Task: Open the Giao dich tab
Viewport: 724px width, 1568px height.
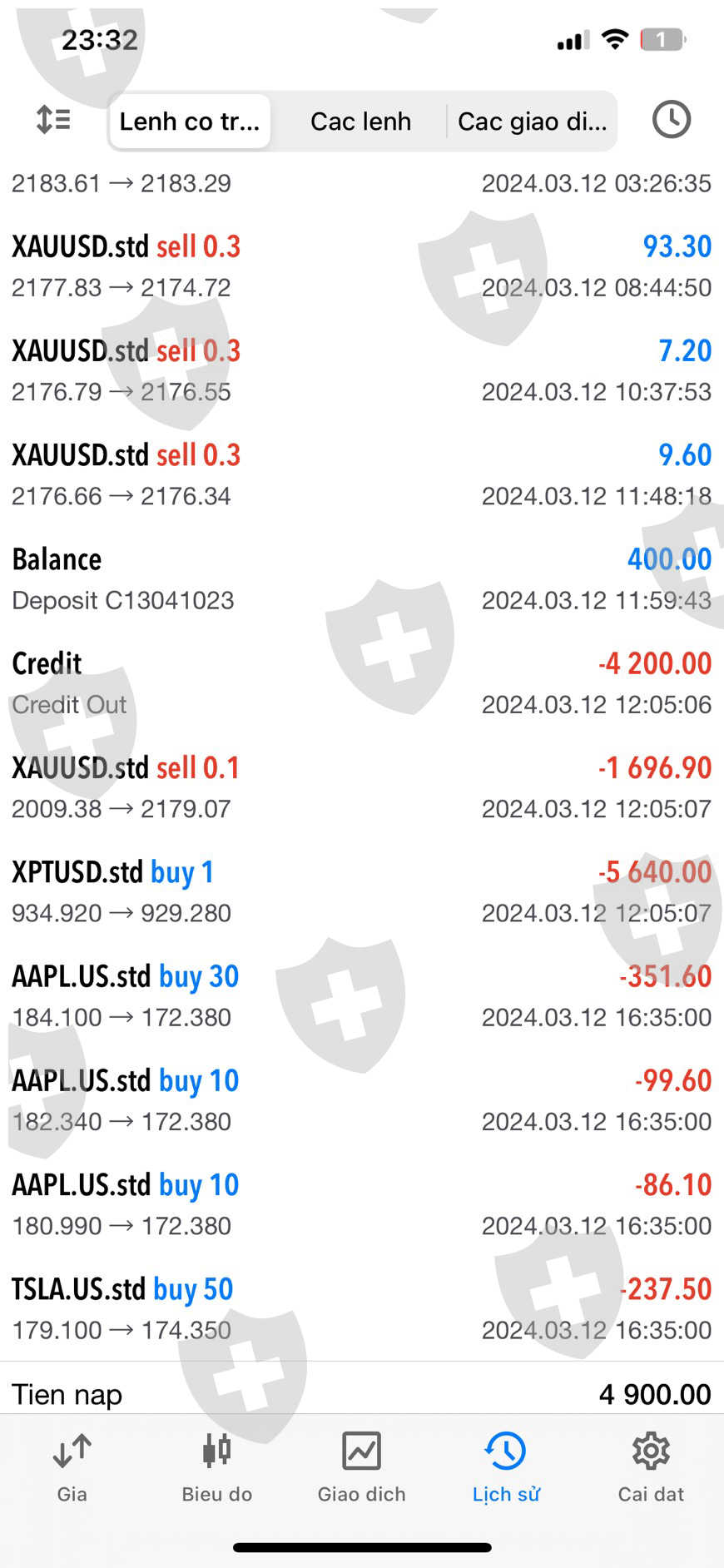Action: coord(362,1468)
